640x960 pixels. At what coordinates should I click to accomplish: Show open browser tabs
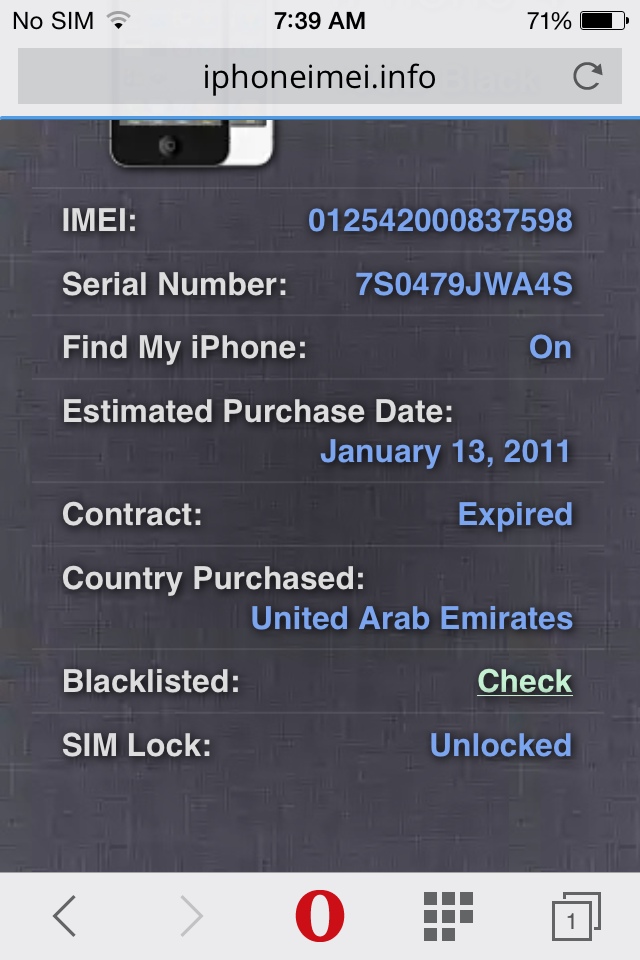tap(575, 916)
